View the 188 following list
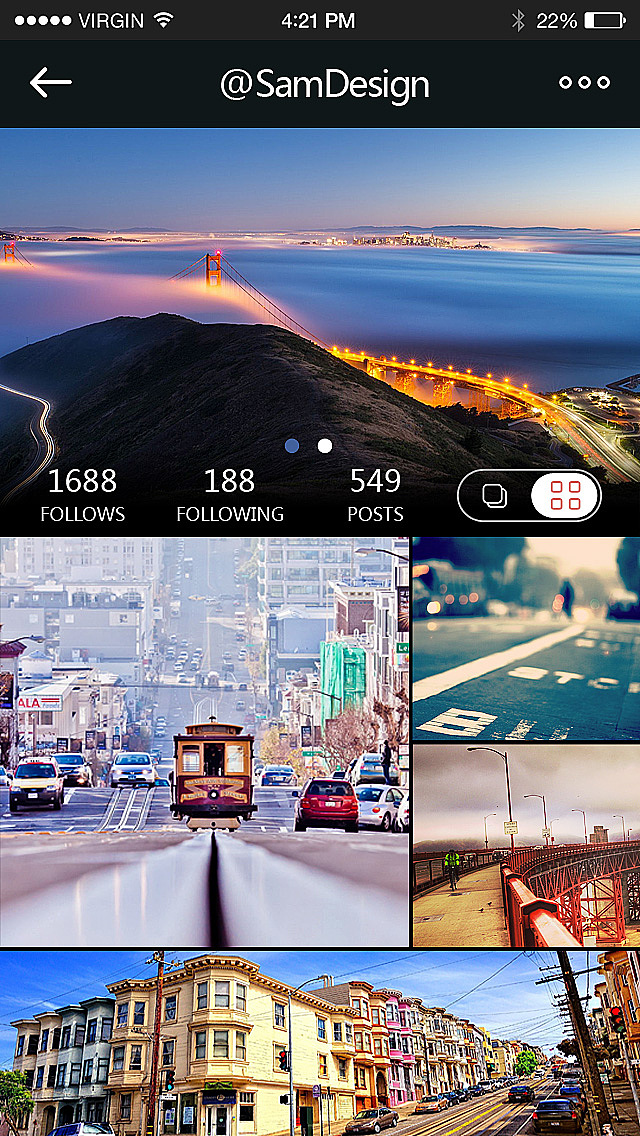 (x=230, y=496)
